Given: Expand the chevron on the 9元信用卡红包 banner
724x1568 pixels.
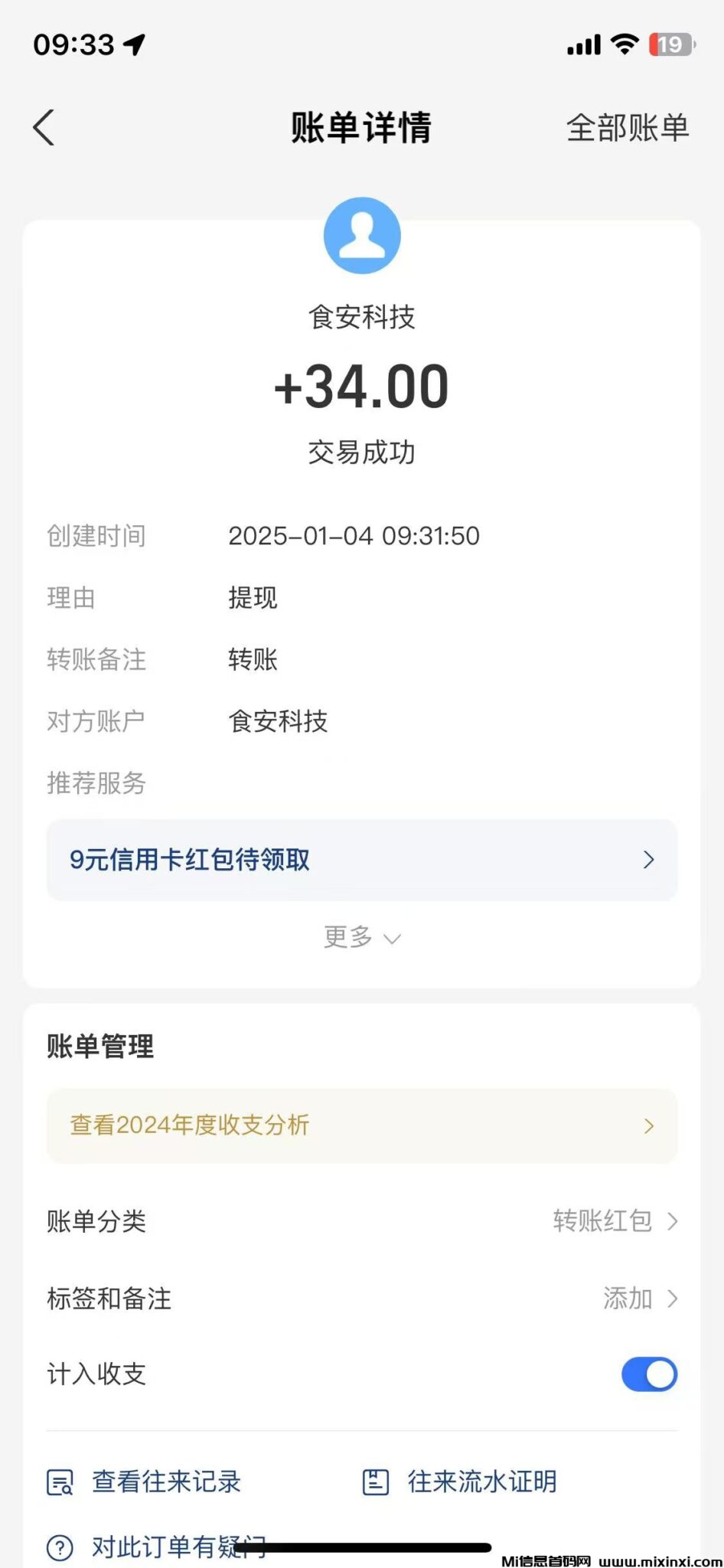Looking at the screenshot, I should pyautogui.click(x=647, y=861).
